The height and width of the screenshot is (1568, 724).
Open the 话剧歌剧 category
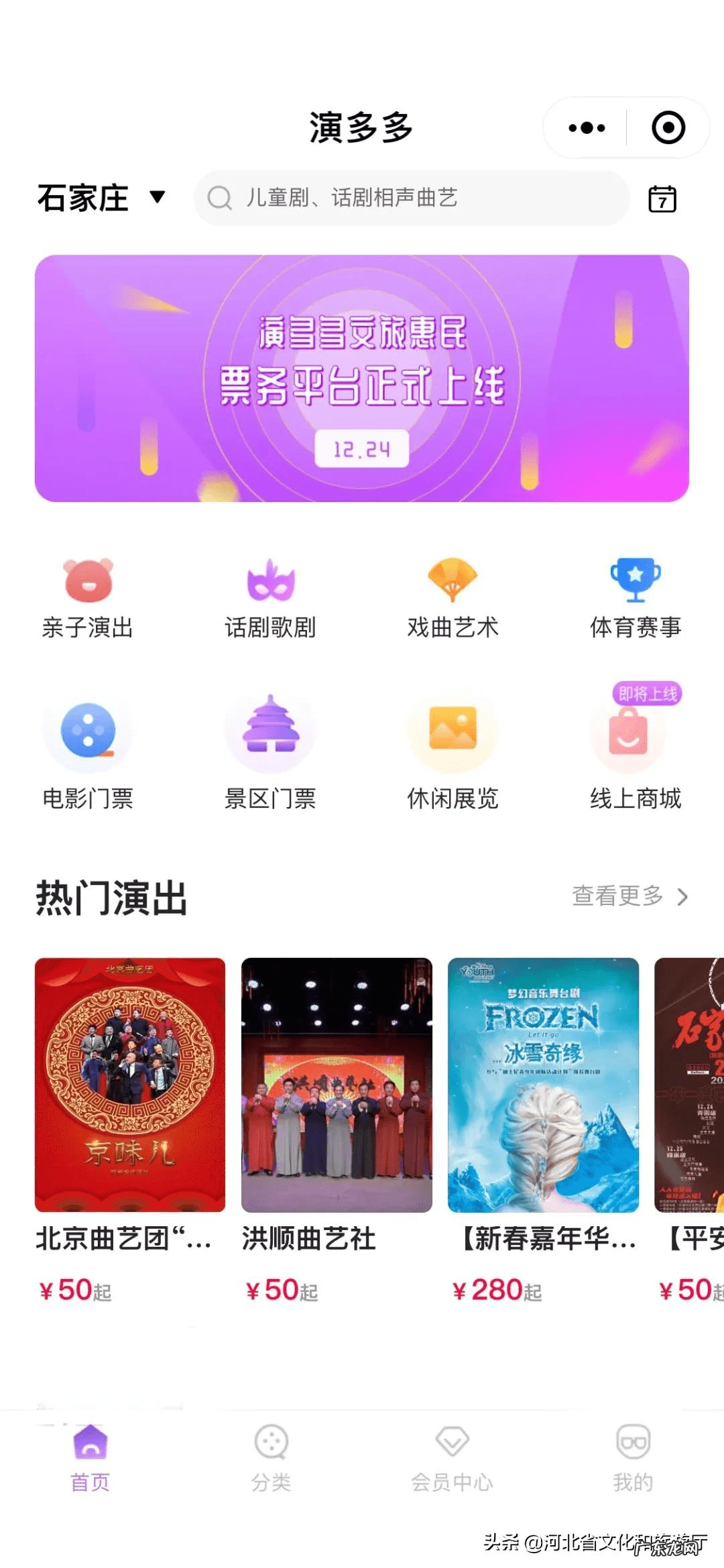tap(270, 597)
